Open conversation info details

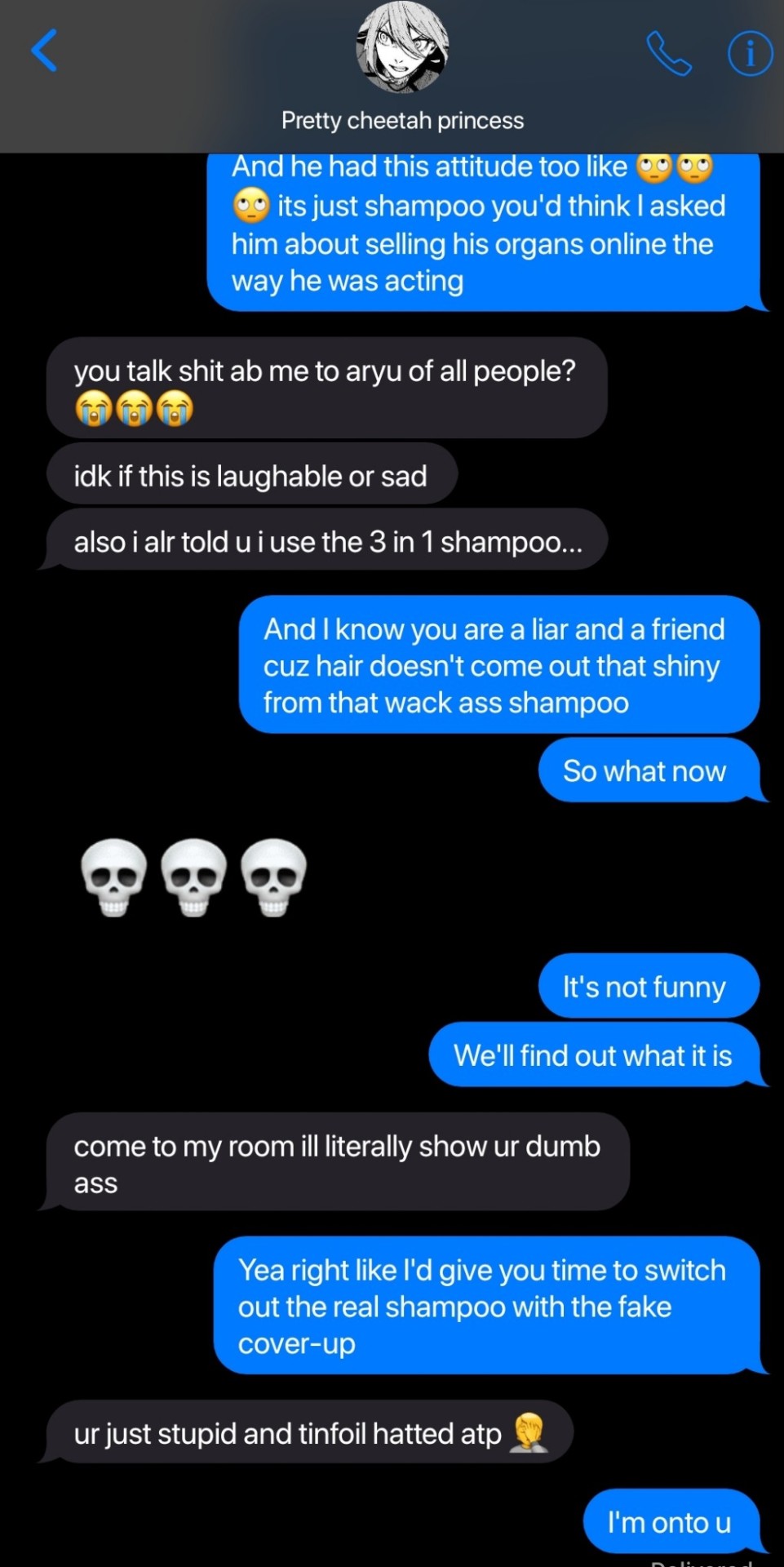(x=749, y=53)
